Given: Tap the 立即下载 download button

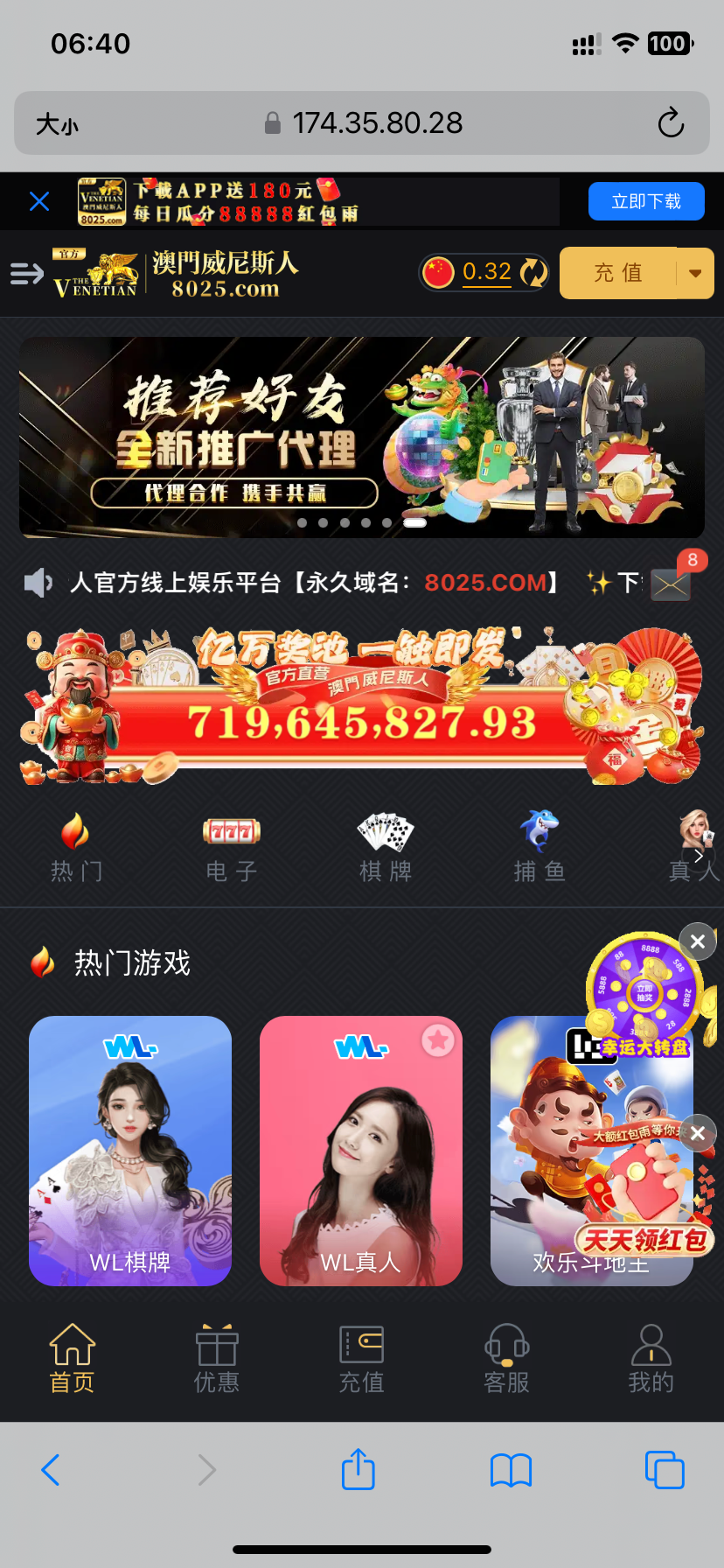Looking at the screenshot, I should point(645,201).
